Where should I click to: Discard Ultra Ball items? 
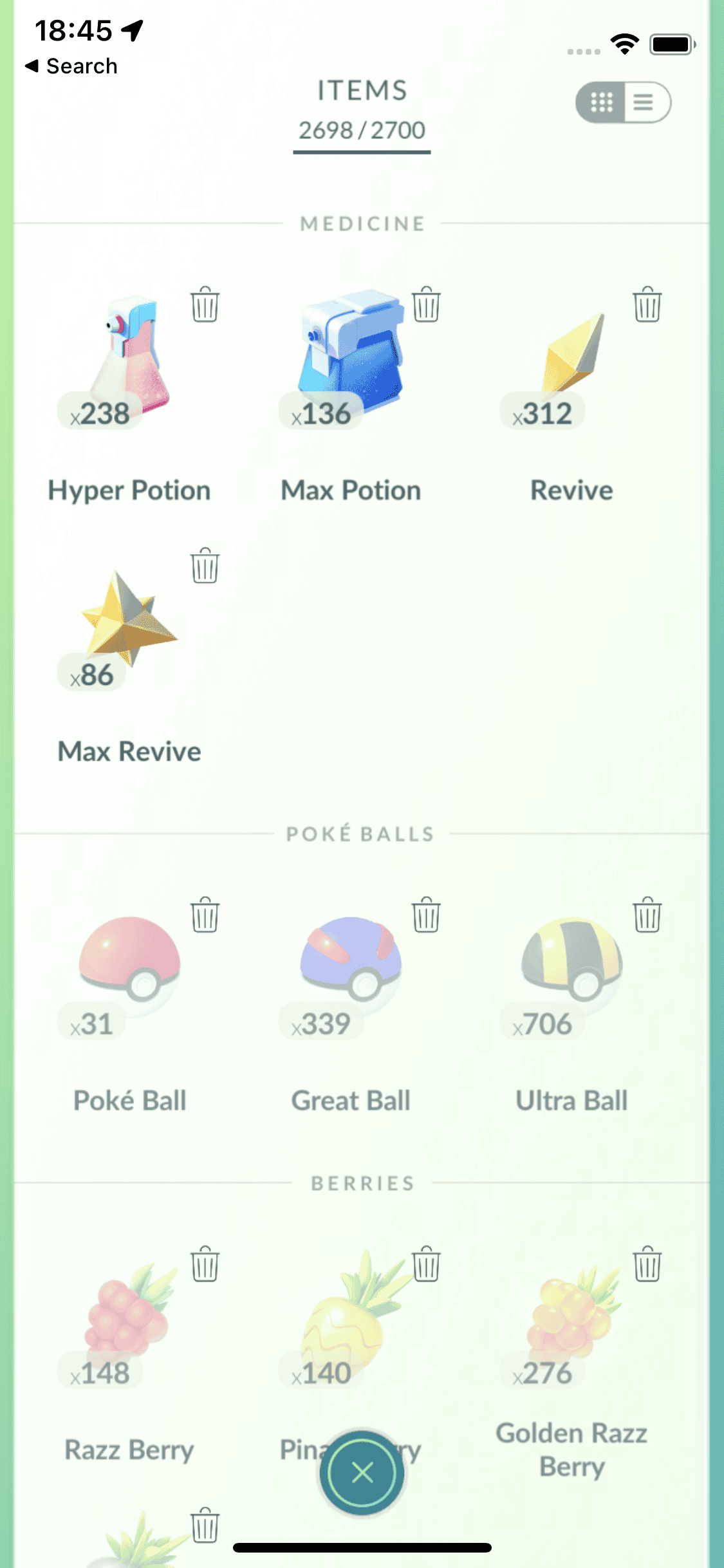pos(647,915)
